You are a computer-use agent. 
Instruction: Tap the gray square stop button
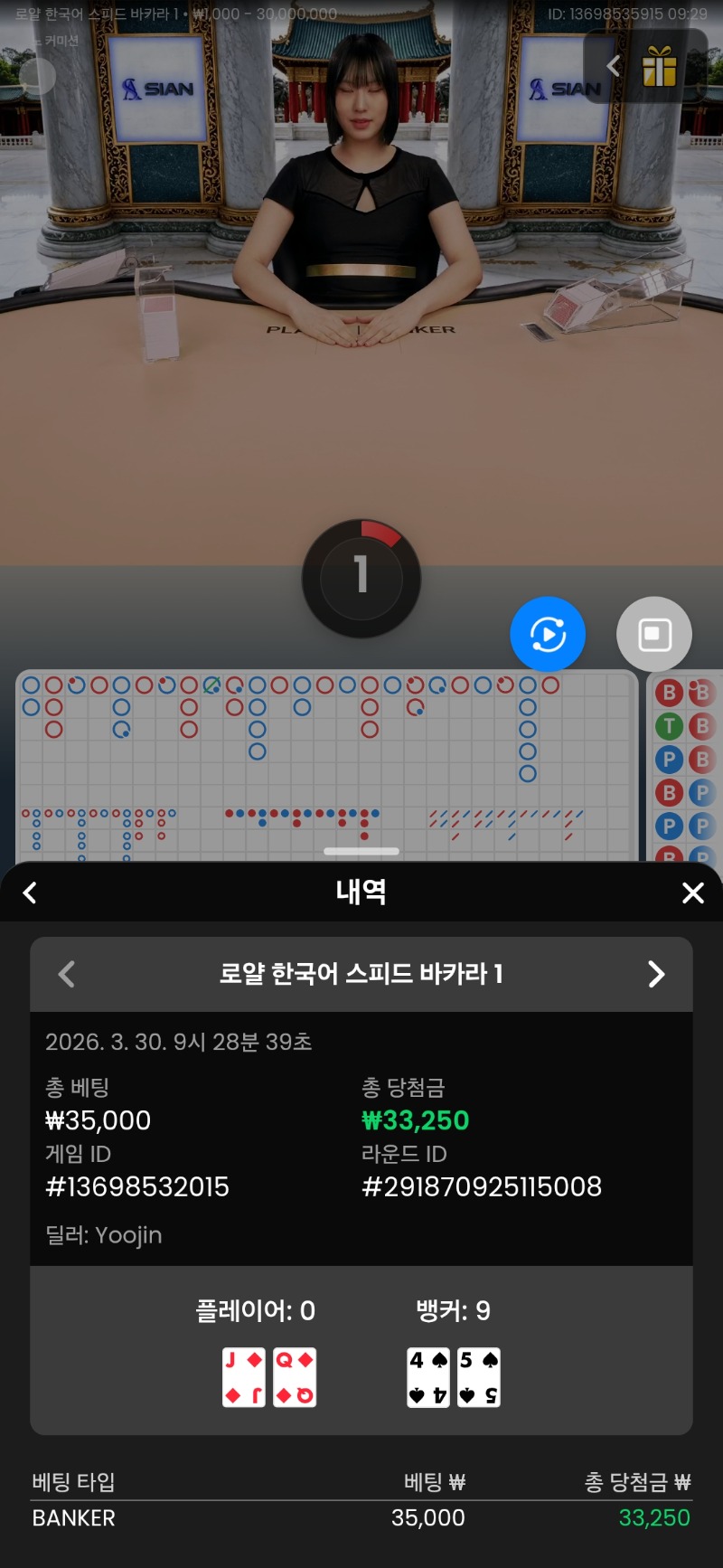(654, 634)
